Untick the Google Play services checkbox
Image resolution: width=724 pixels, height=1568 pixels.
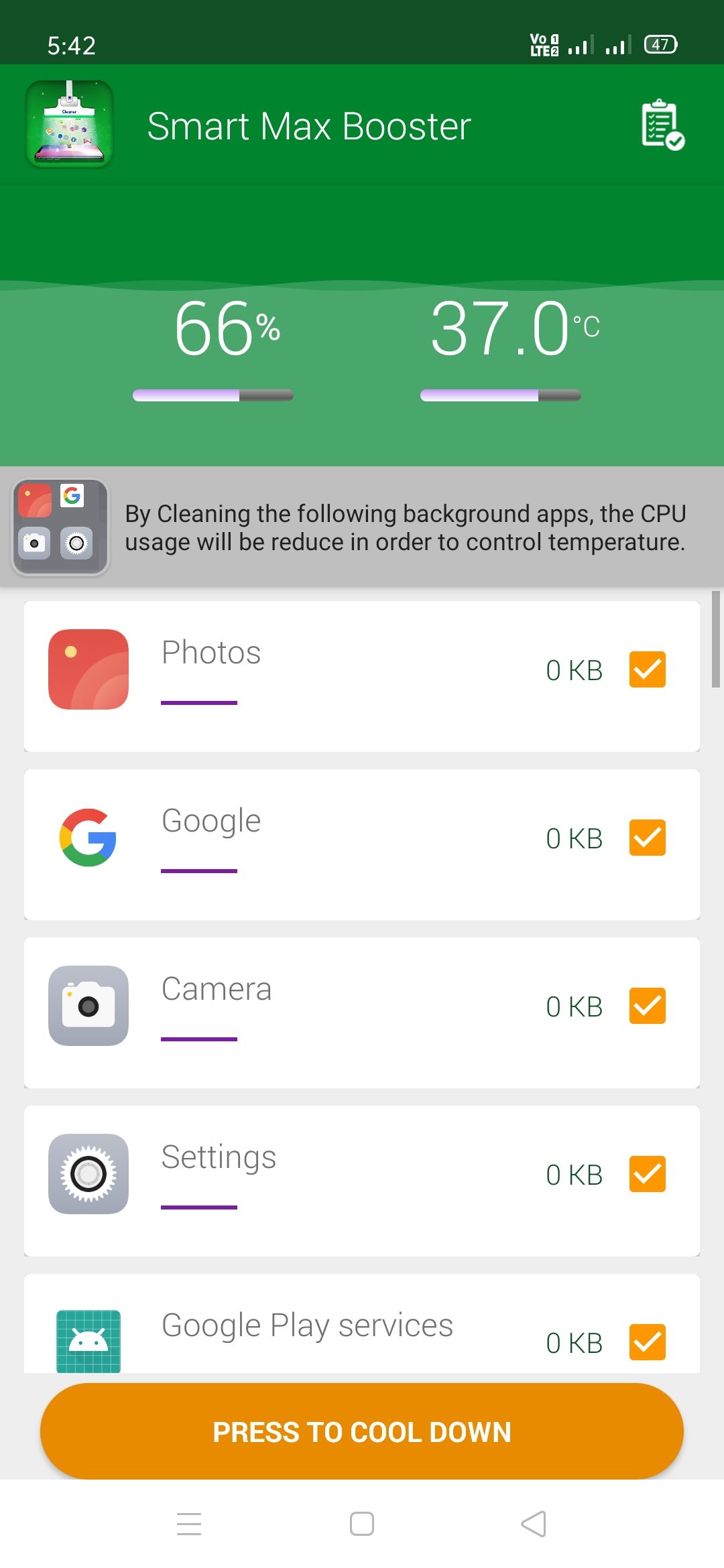pyautogui.click(x=648, y=1342)
